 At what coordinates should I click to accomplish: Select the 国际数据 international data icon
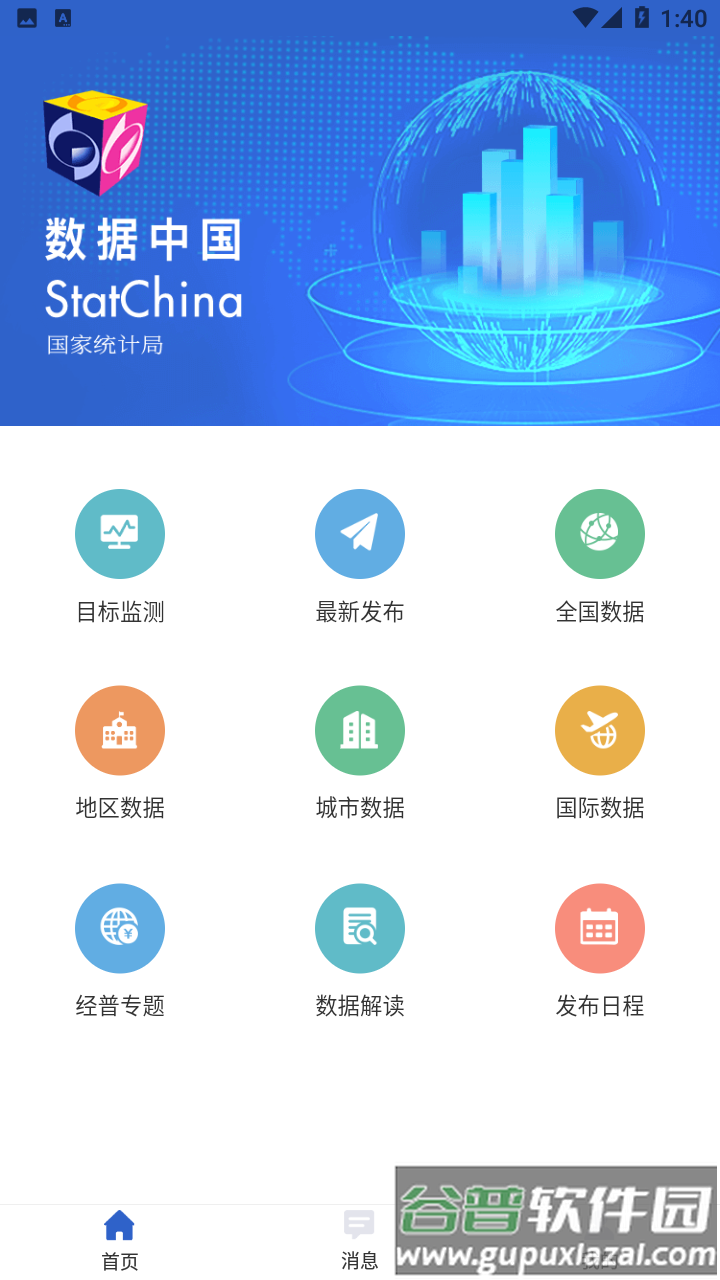click(x=600, y=730)
